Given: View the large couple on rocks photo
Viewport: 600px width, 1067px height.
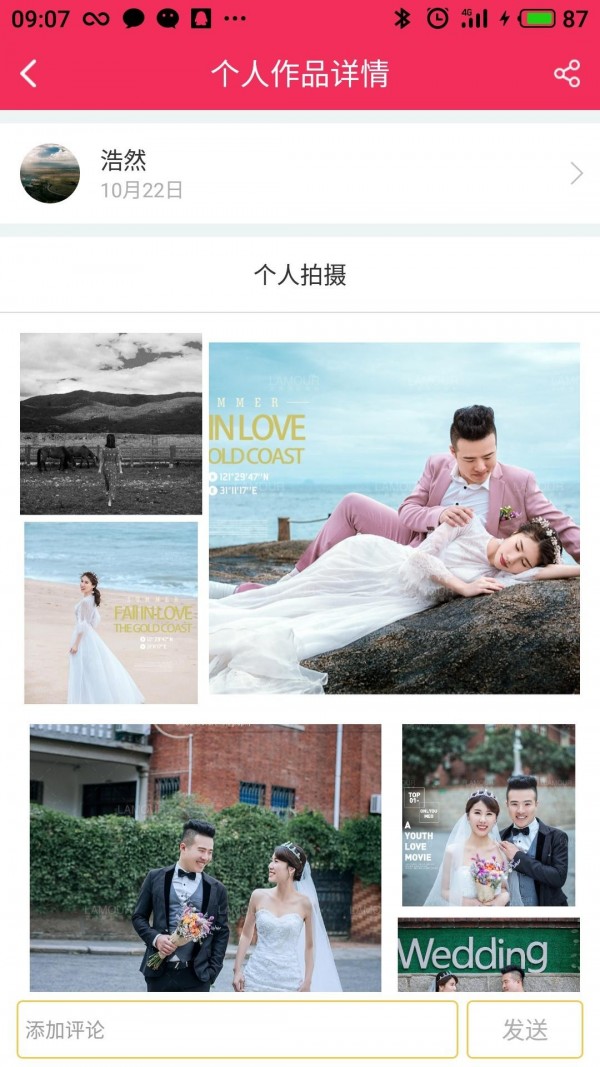Looking at the screenshot, I should tap(394, 518).
